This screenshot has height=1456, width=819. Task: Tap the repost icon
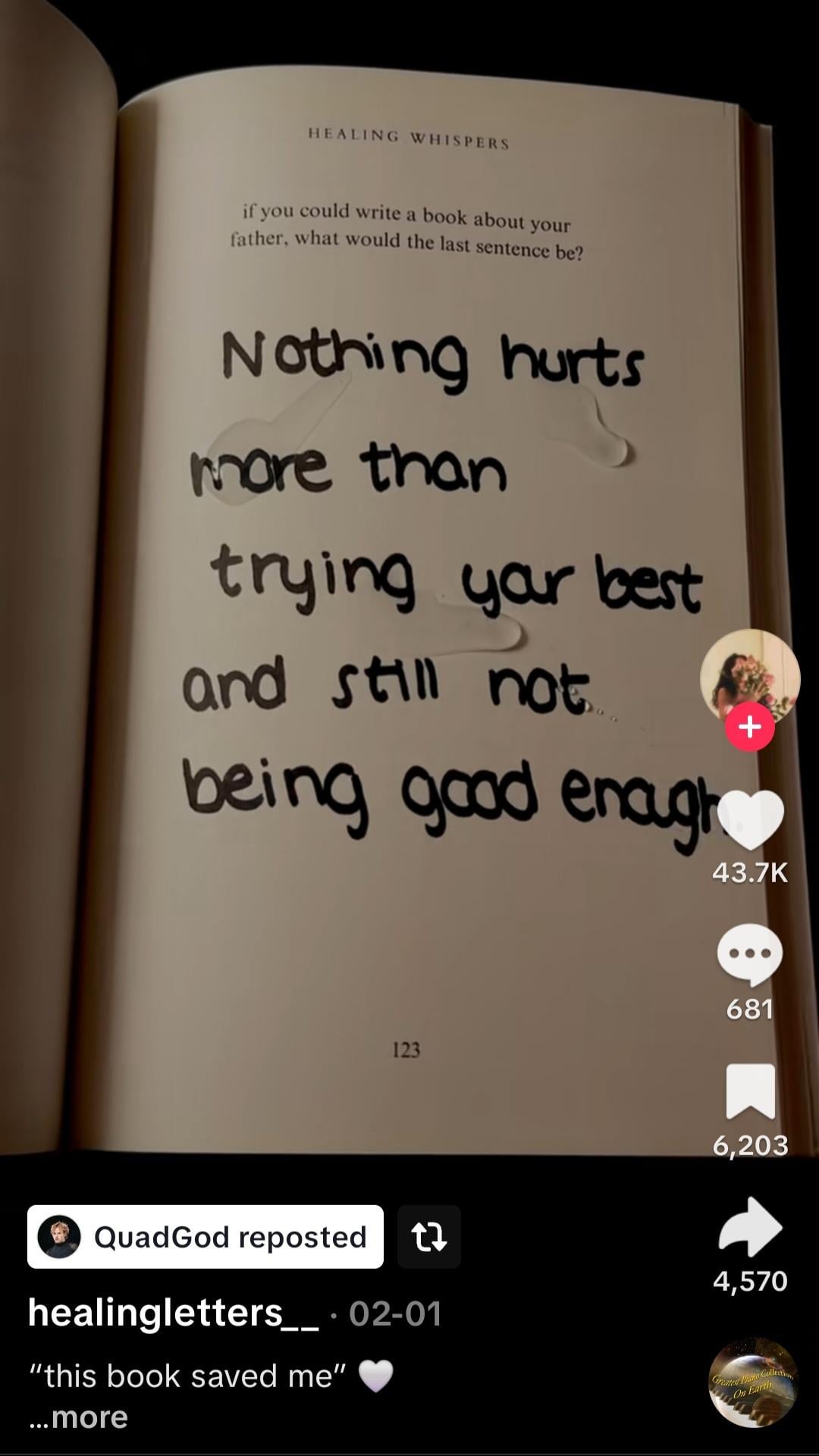click(428, 1237)
